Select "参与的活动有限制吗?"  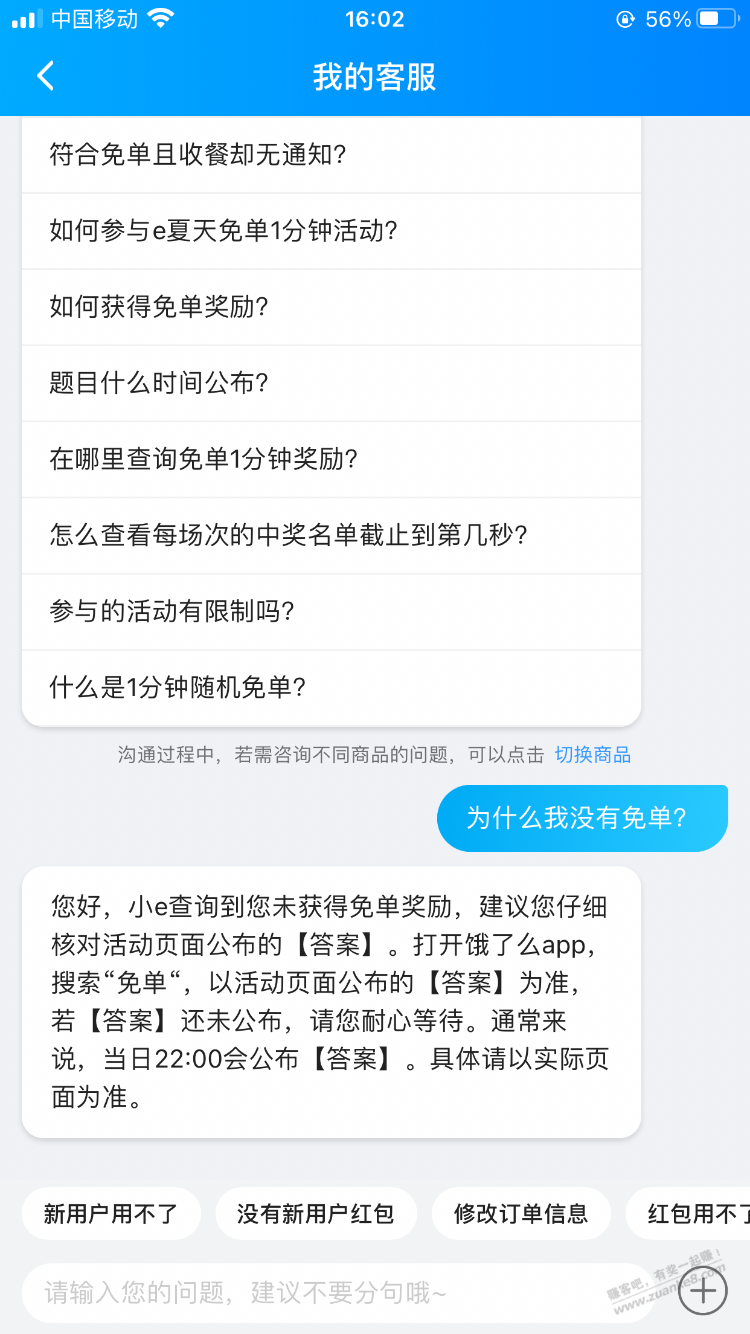(x=331, y=611)
